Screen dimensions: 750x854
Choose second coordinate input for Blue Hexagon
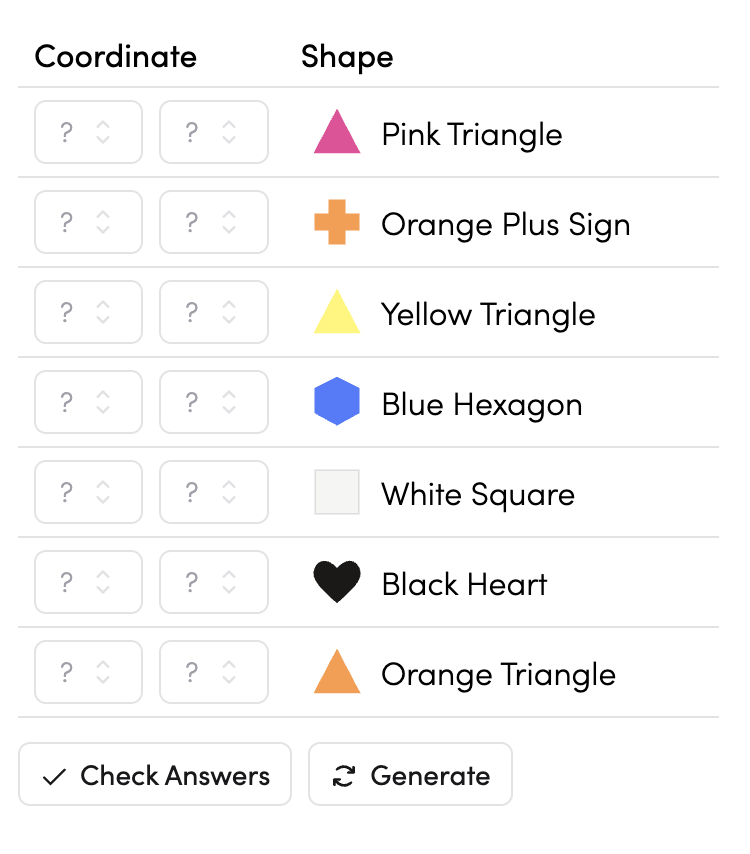200,402
